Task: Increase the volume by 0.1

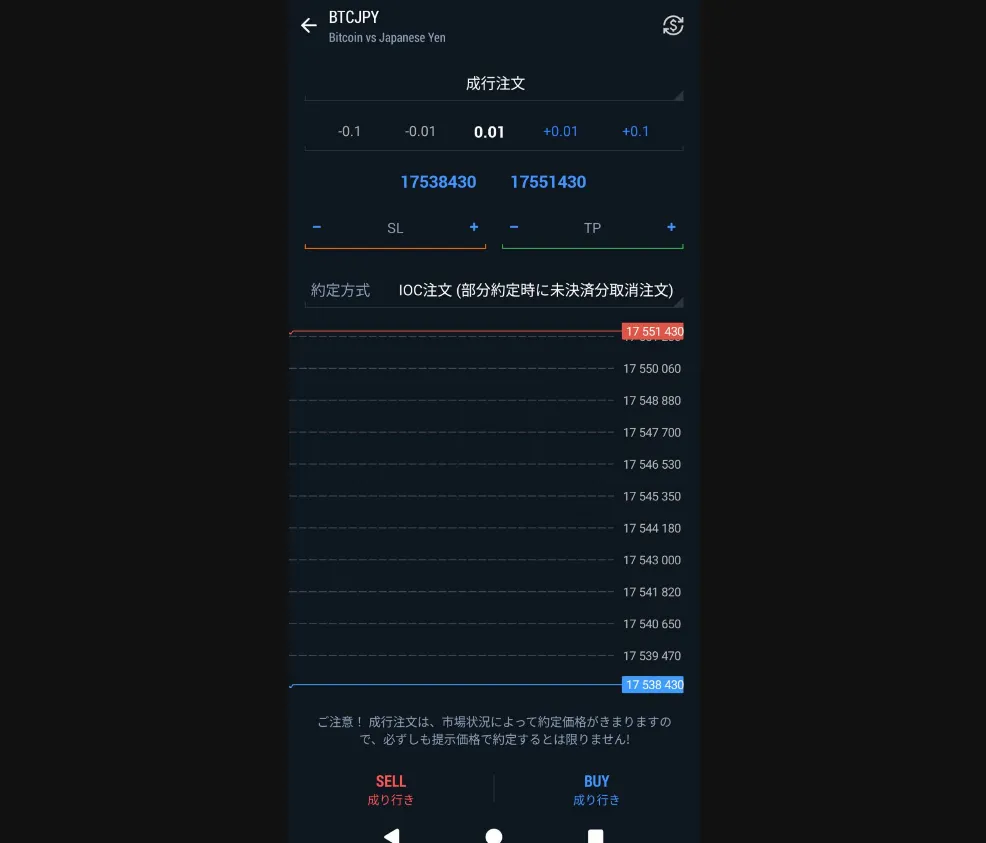Action: tap(635, 132)
